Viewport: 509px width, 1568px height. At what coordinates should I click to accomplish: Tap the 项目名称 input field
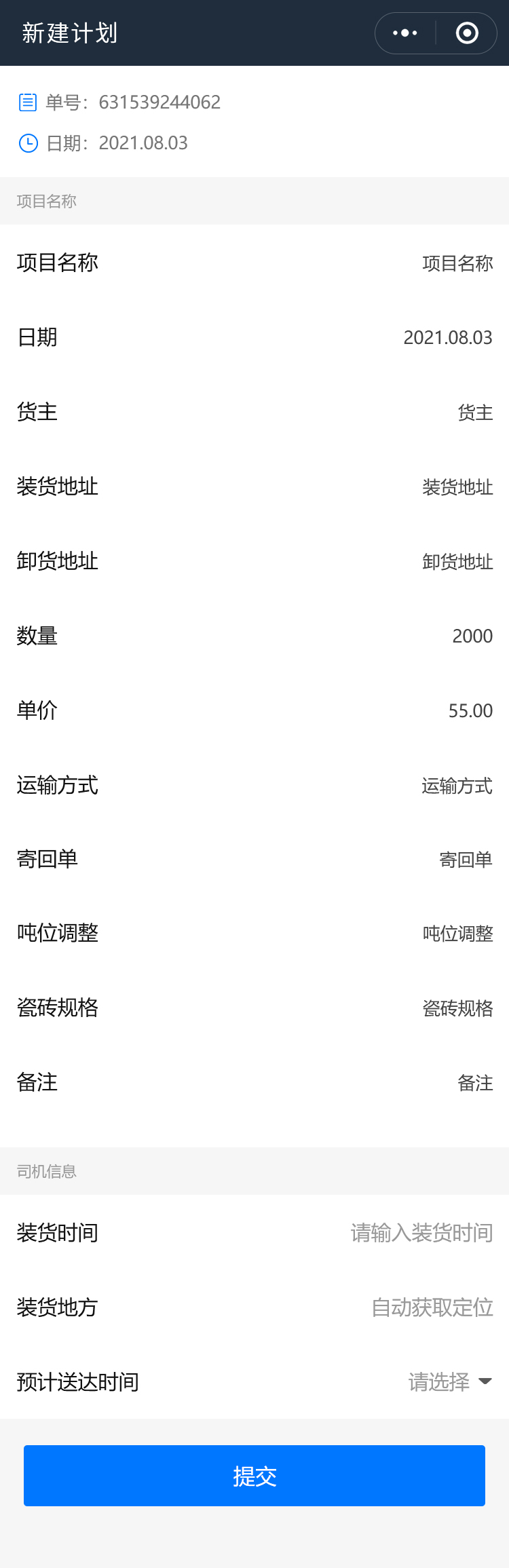(x=457, y=263)
